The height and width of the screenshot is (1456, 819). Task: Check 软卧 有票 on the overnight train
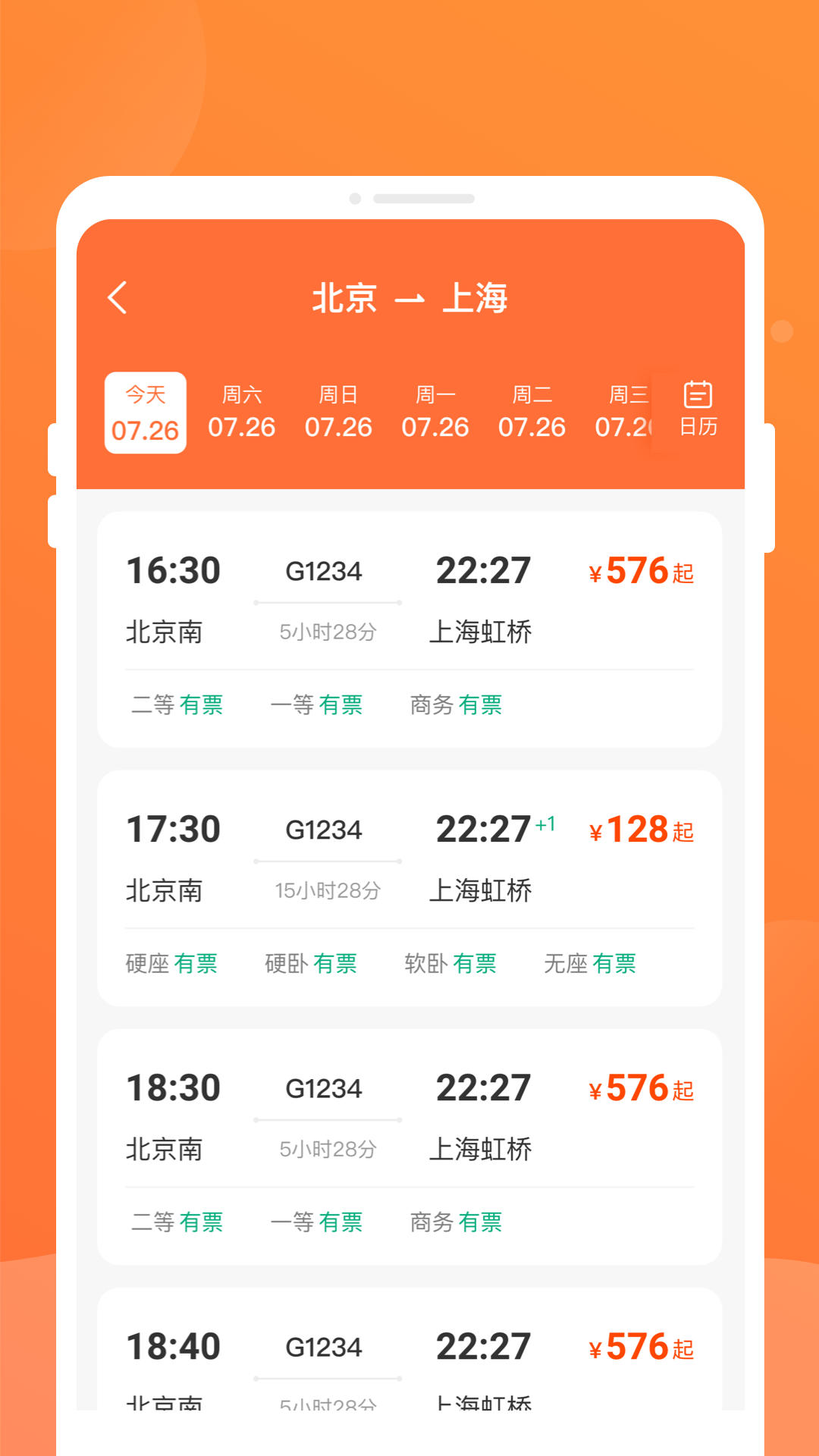coord(451,964)
